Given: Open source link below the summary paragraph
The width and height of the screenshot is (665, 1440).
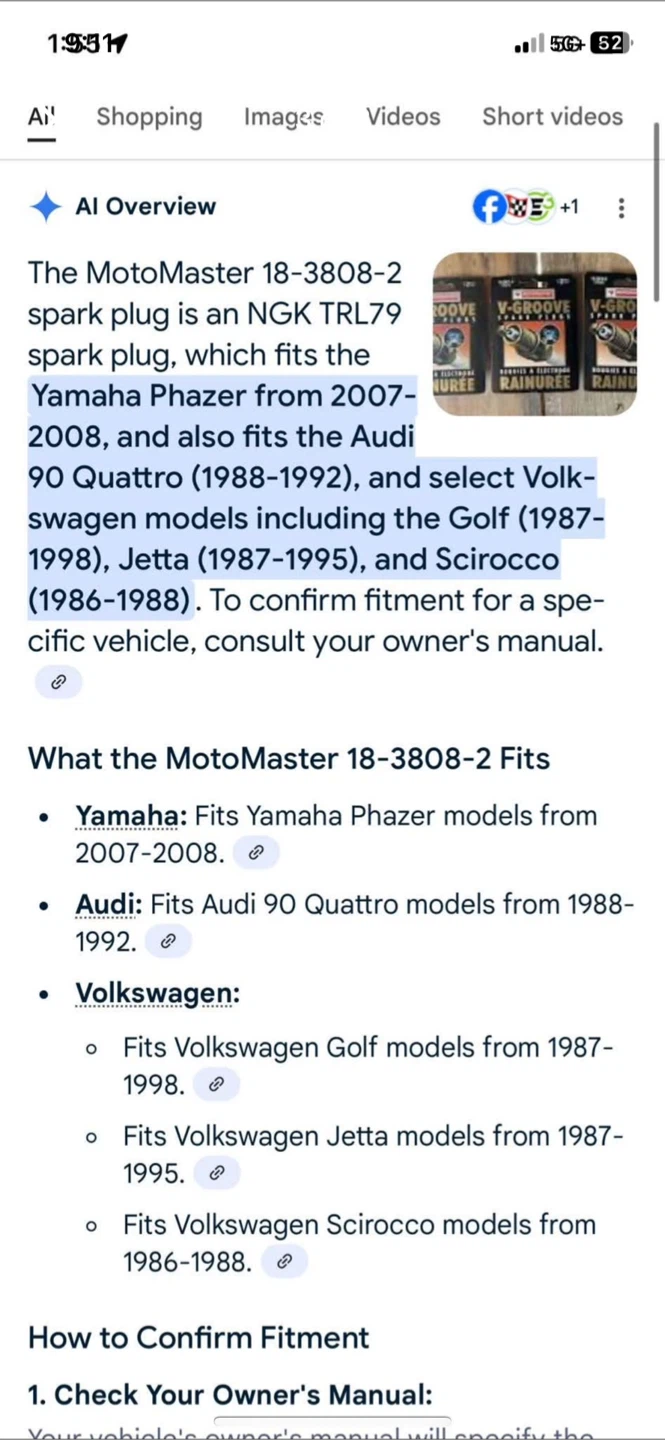Looking at the screenshot, I should 58,682.
